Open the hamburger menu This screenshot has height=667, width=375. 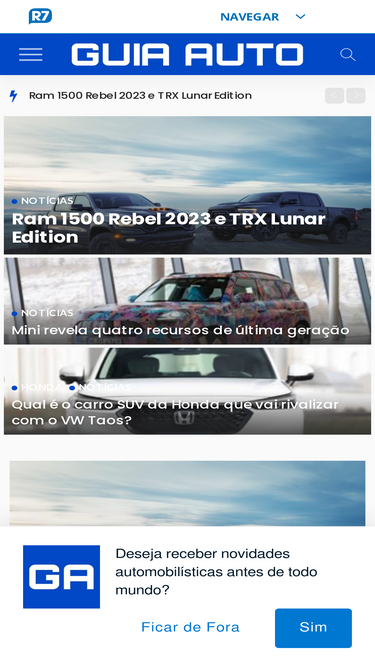tap(31, 54)
